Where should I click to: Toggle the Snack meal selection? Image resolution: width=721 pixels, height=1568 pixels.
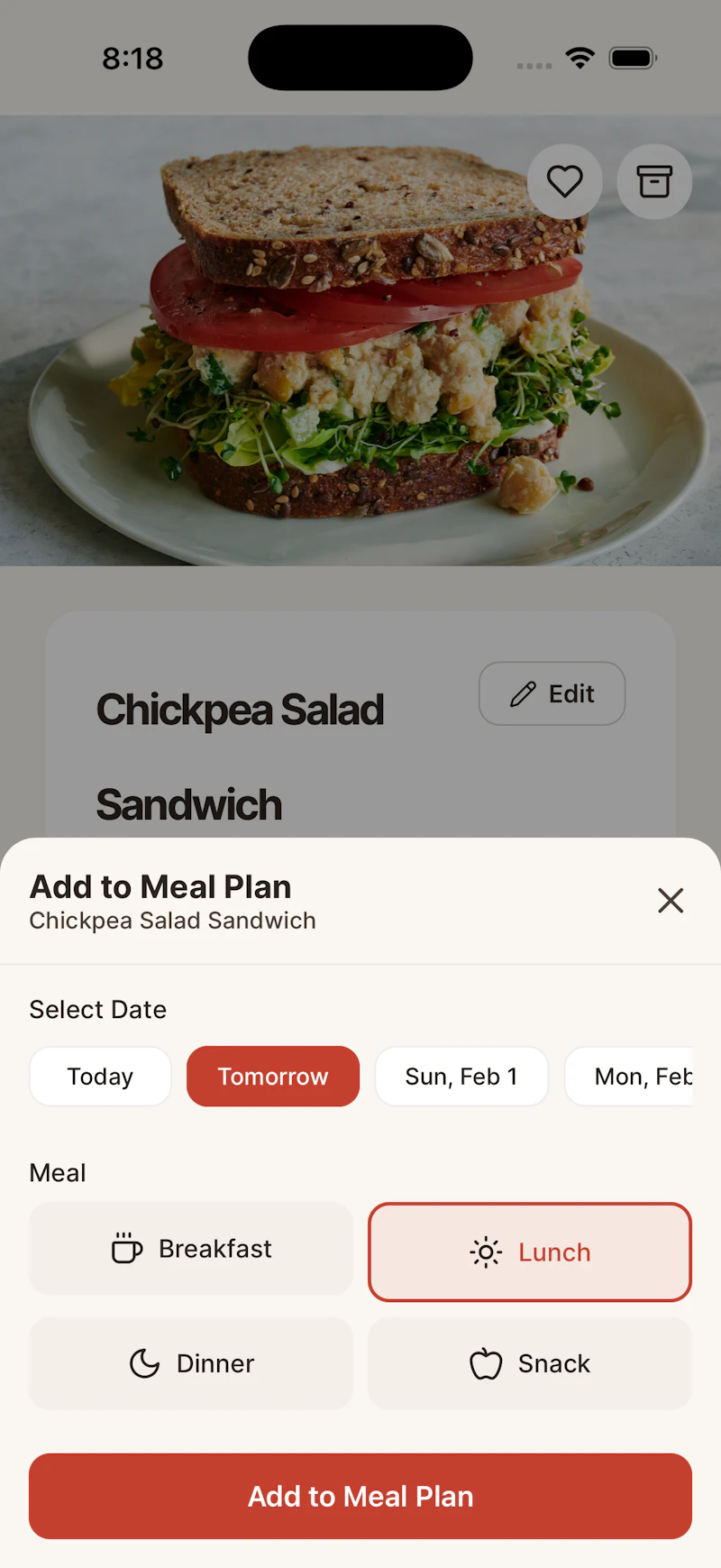tap(529, 1363)
